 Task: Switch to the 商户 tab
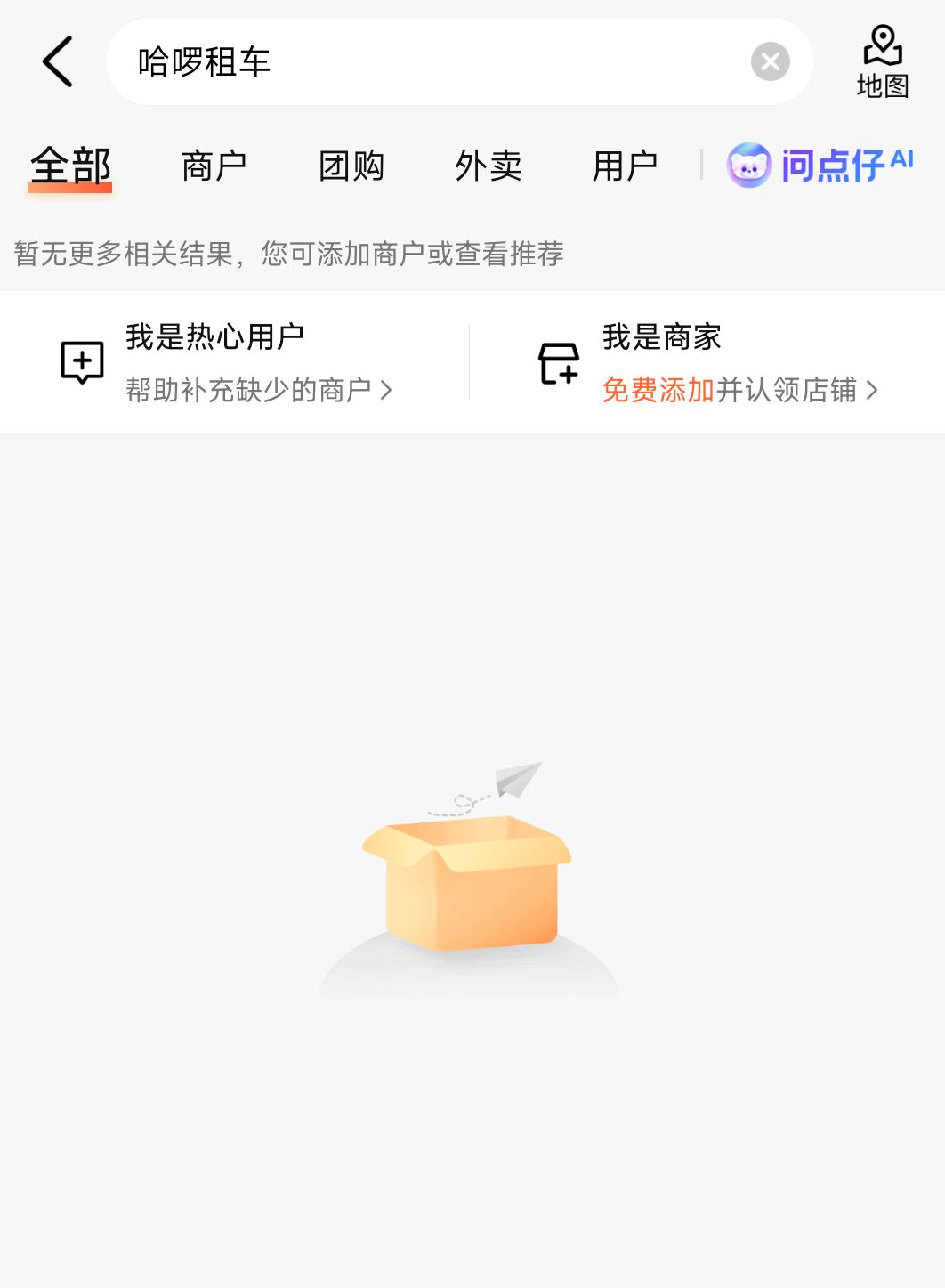click(x=214, y=166)
